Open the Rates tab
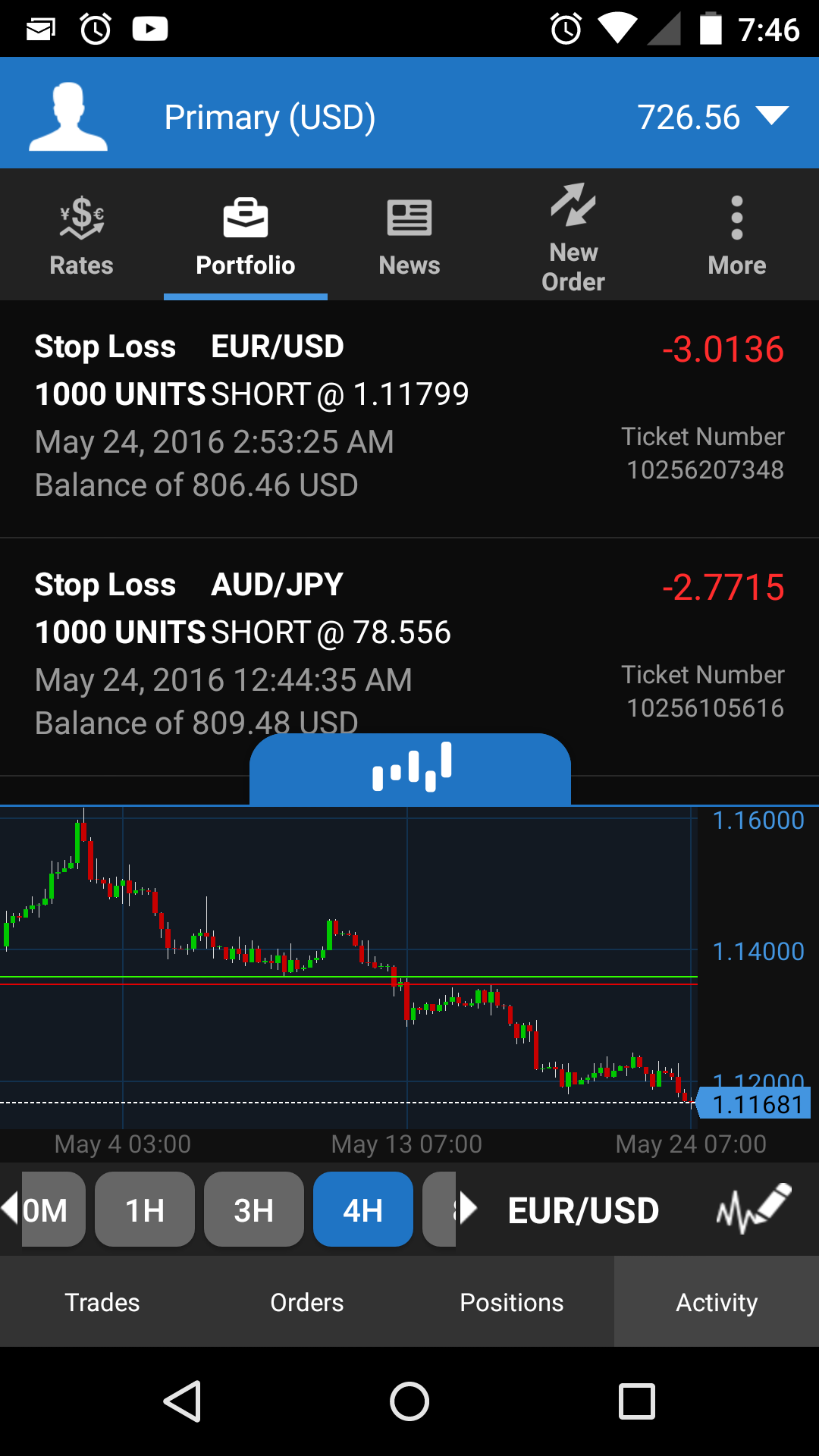 click(81, 236)
